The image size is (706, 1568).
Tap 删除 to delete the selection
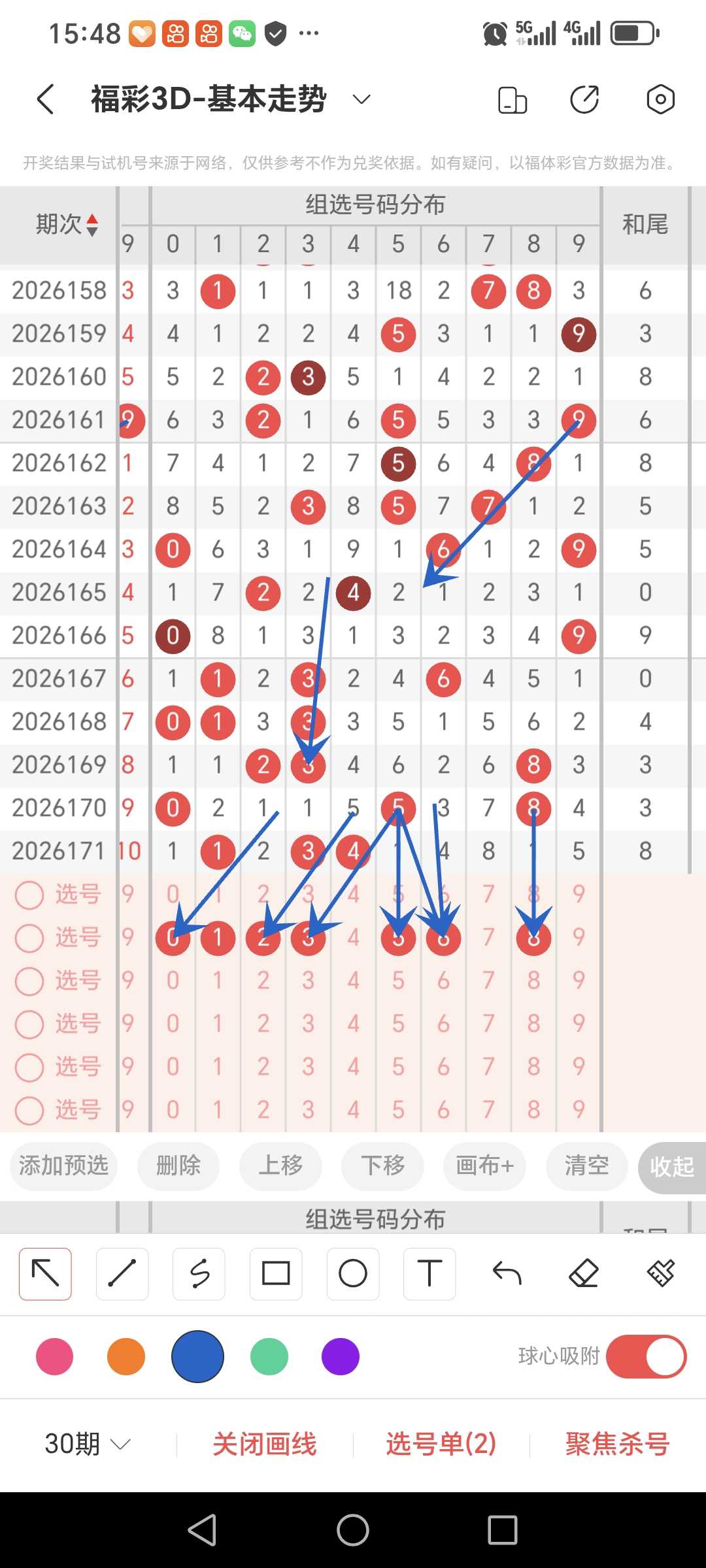(178, 1166)
